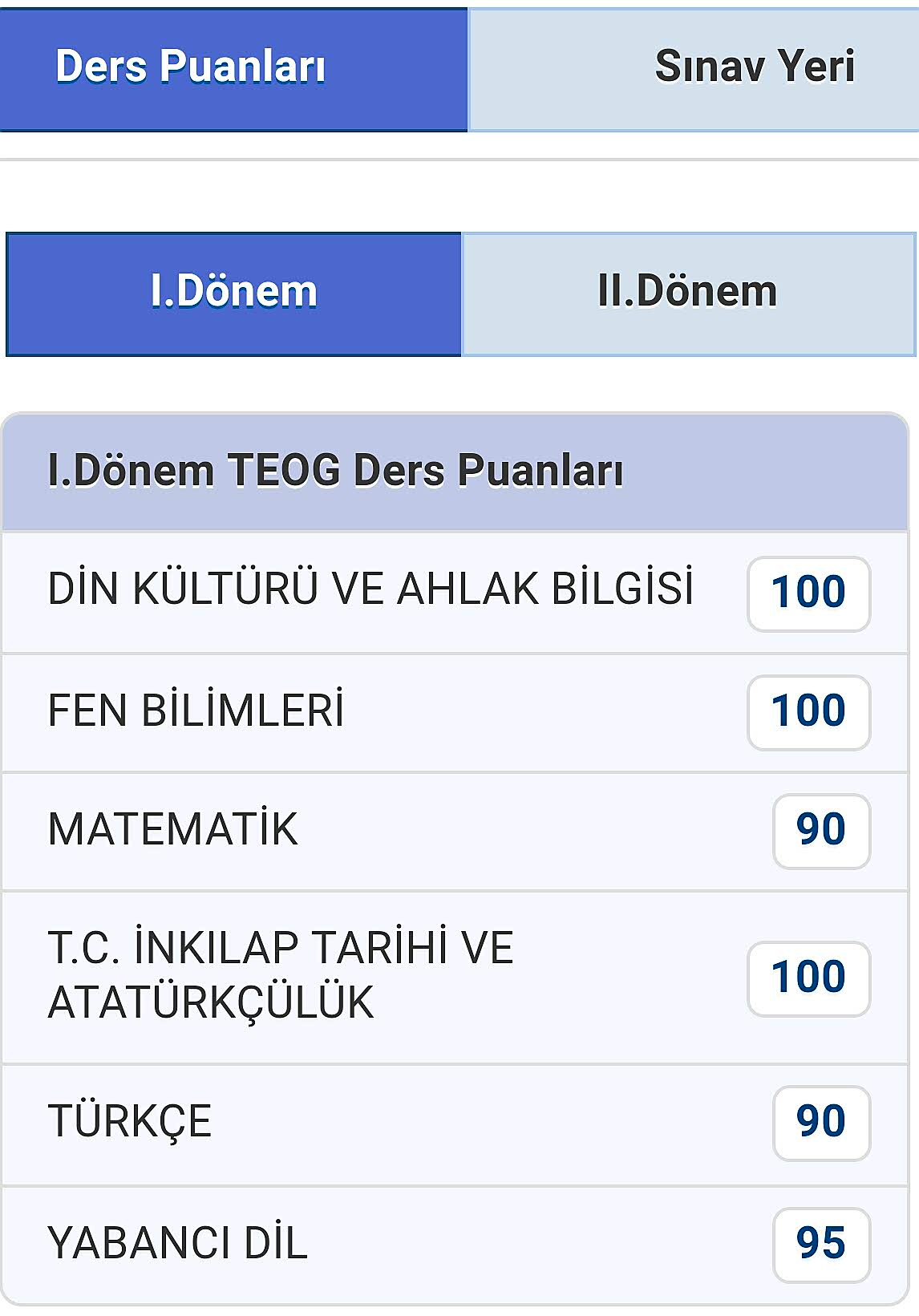919x1316 pixels.
Task: Switch to II.Dönem scores
Action: (688, 294)
